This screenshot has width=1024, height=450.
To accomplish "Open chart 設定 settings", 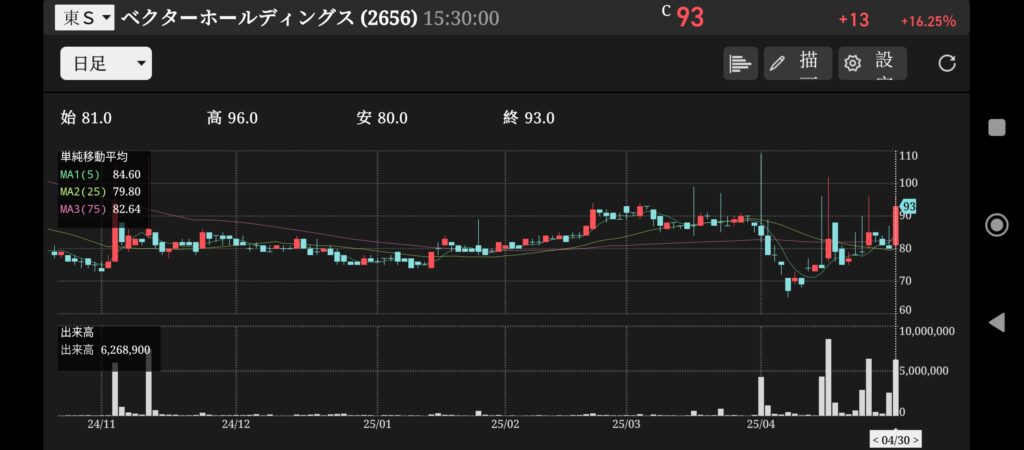I will (x=872, y=64).
